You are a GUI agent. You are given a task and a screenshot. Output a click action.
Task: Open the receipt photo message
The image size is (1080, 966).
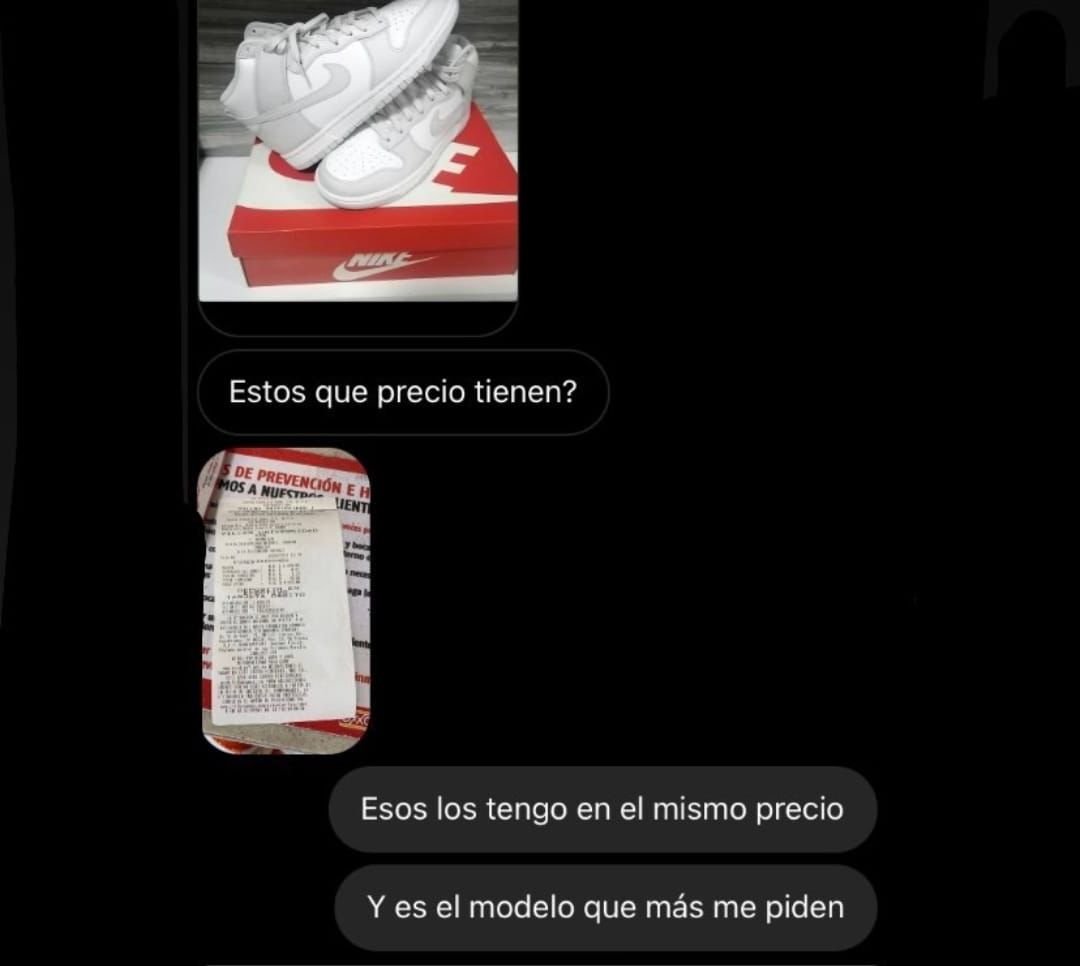click(286, 600)
